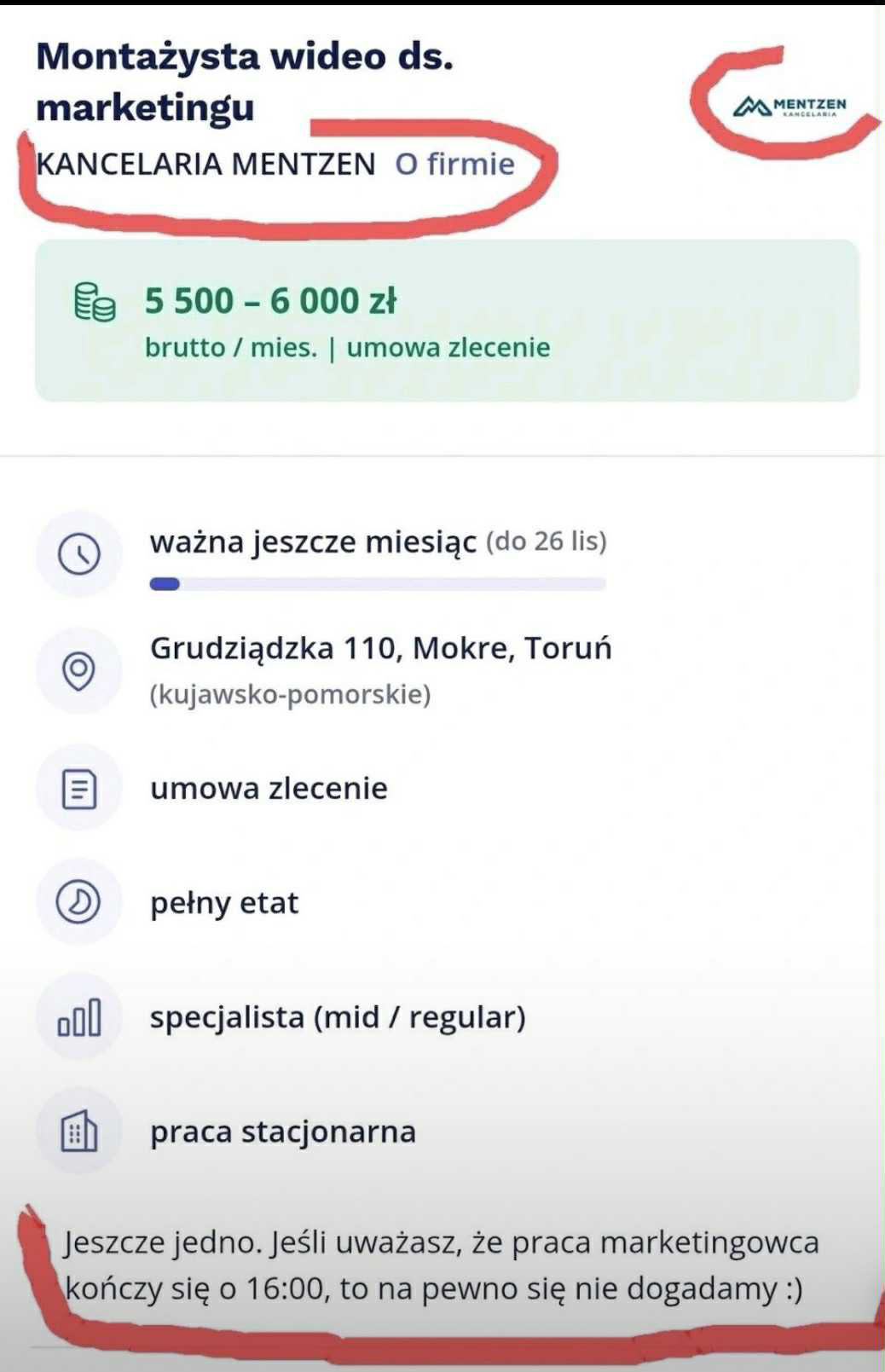Select the Grudziądzka 110 address

(x=380, y=647)
